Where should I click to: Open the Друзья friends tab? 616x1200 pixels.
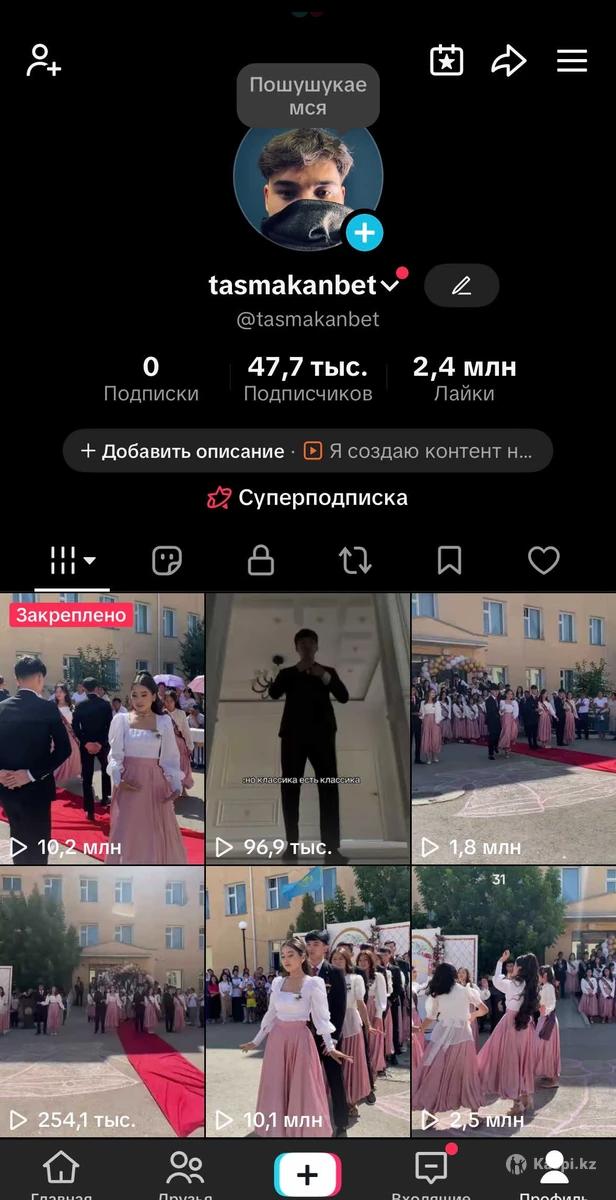pyautogui.click(x=185, y=1175)
